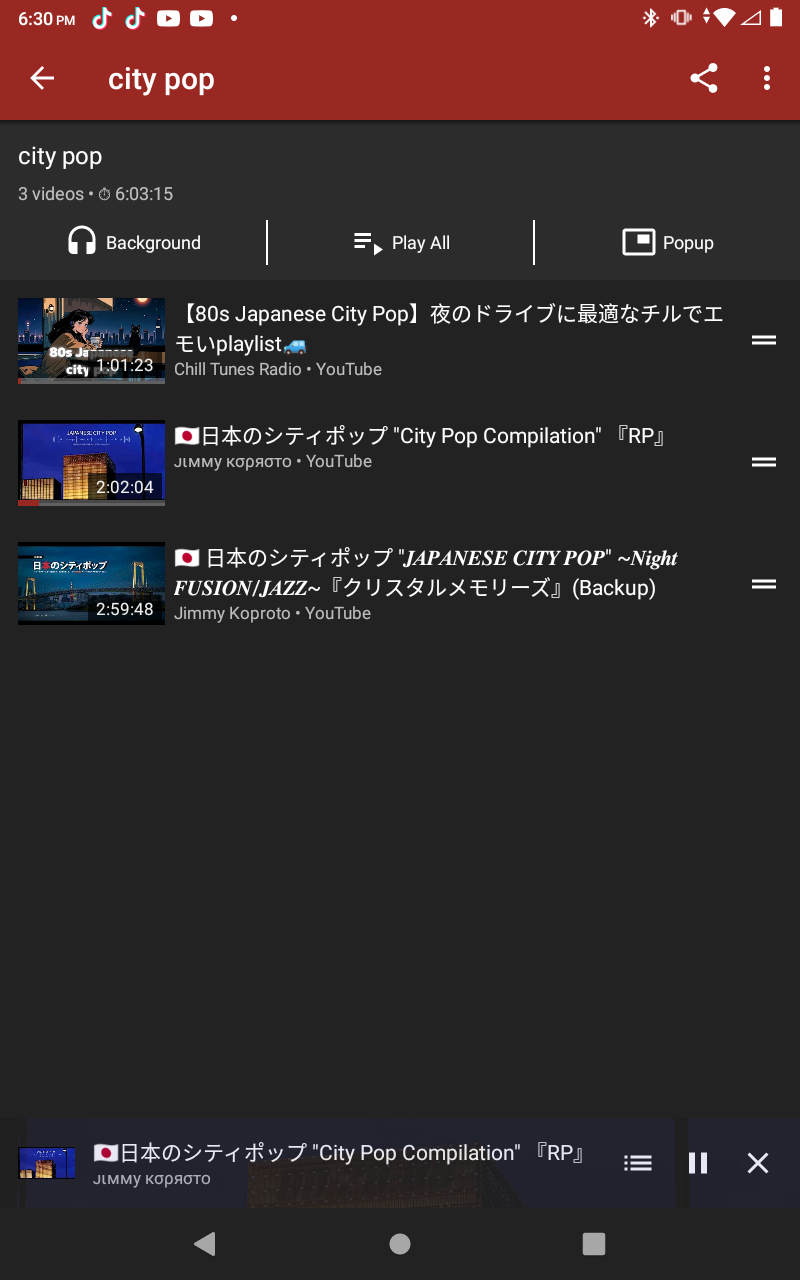800x1280 pixels.
Task: Open the play queue from the mini player
Action: coord(638,1163)
